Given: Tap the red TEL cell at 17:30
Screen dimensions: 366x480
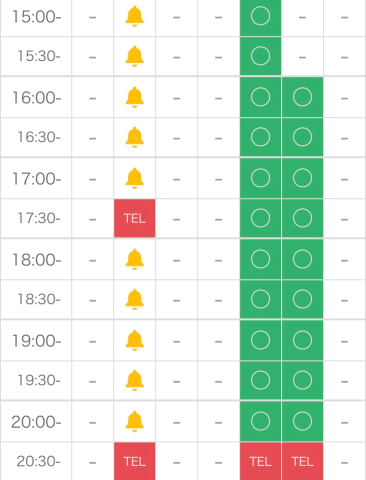Looking at the screenshot, I should [135, 218].
